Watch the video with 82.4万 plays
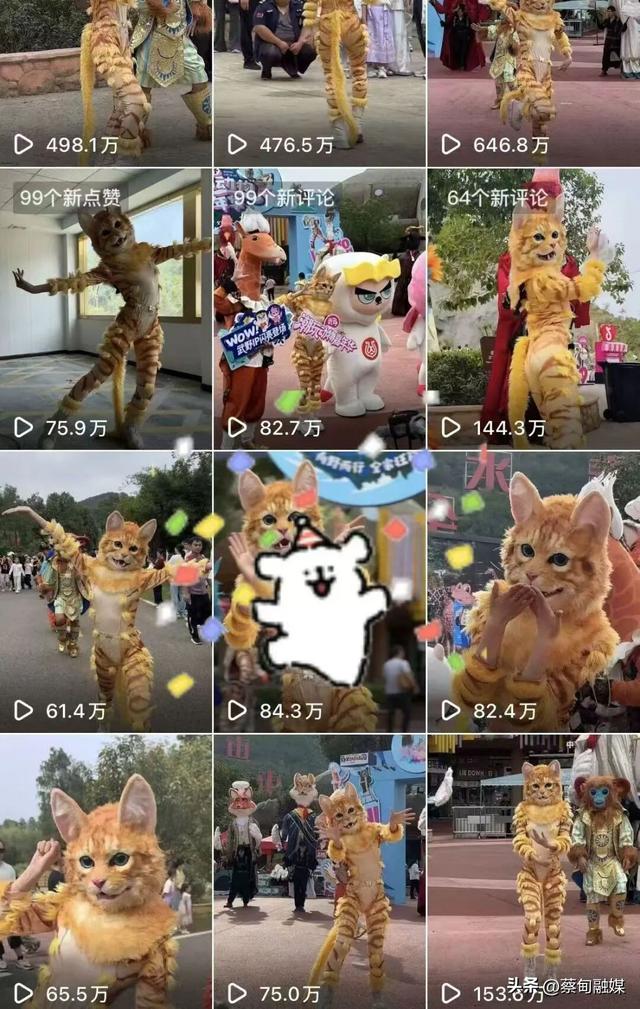This screenshot has height=1009, width=640. pyautogui.click(x=534, y=591)
